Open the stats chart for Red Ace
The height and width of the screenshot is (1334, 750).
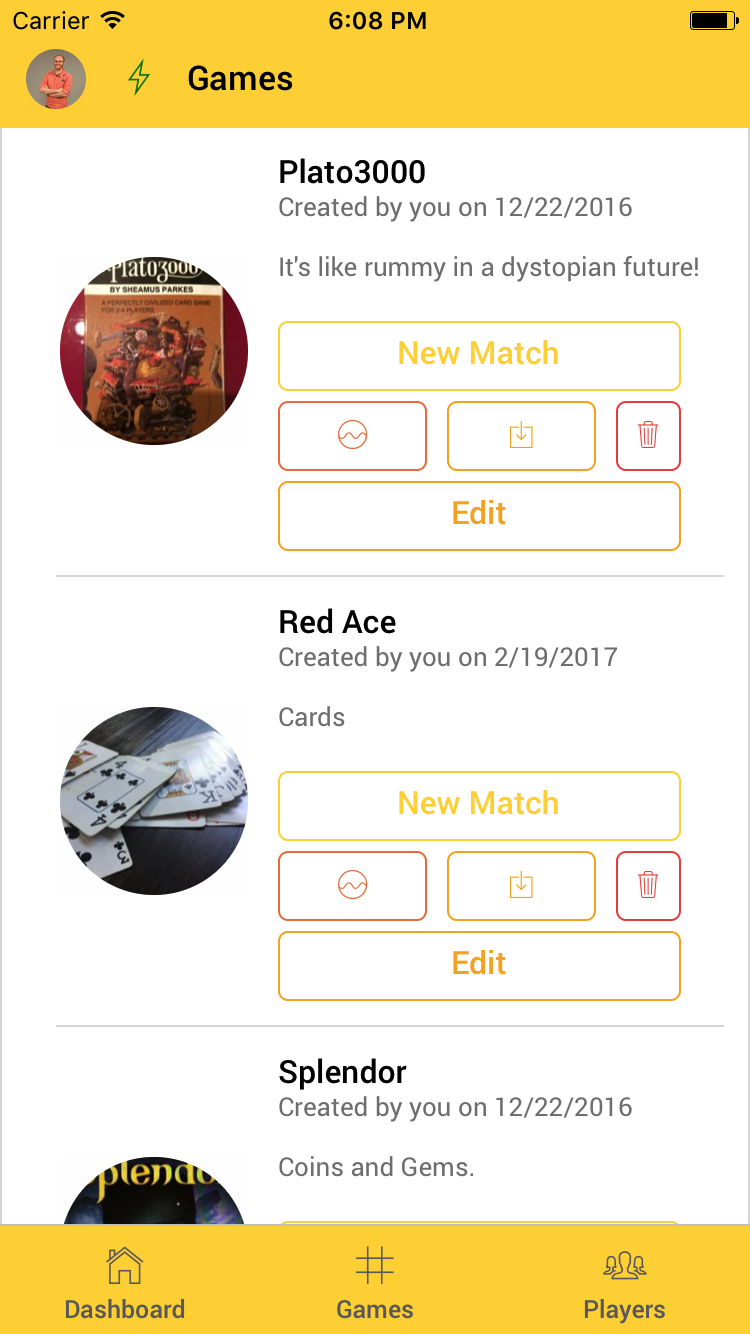(x=352, y=886)
